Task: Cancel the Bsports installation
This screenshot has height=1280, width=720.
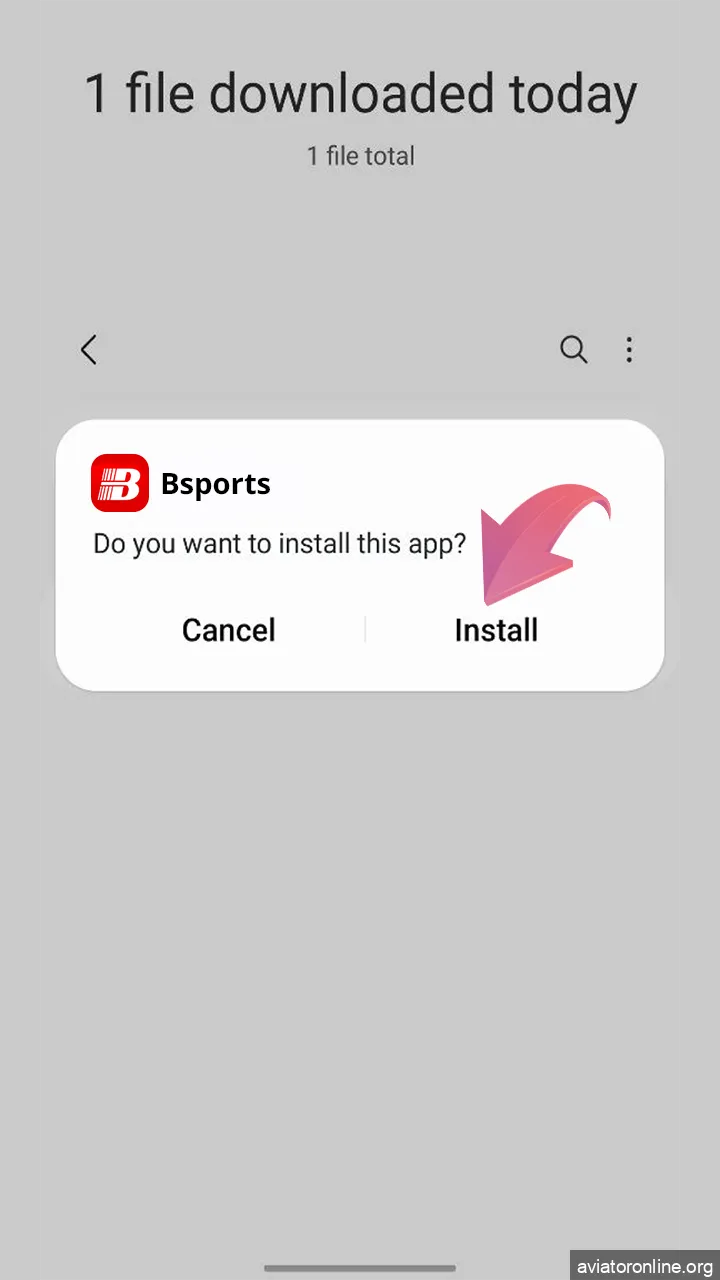Action: (x=228, y=630)
